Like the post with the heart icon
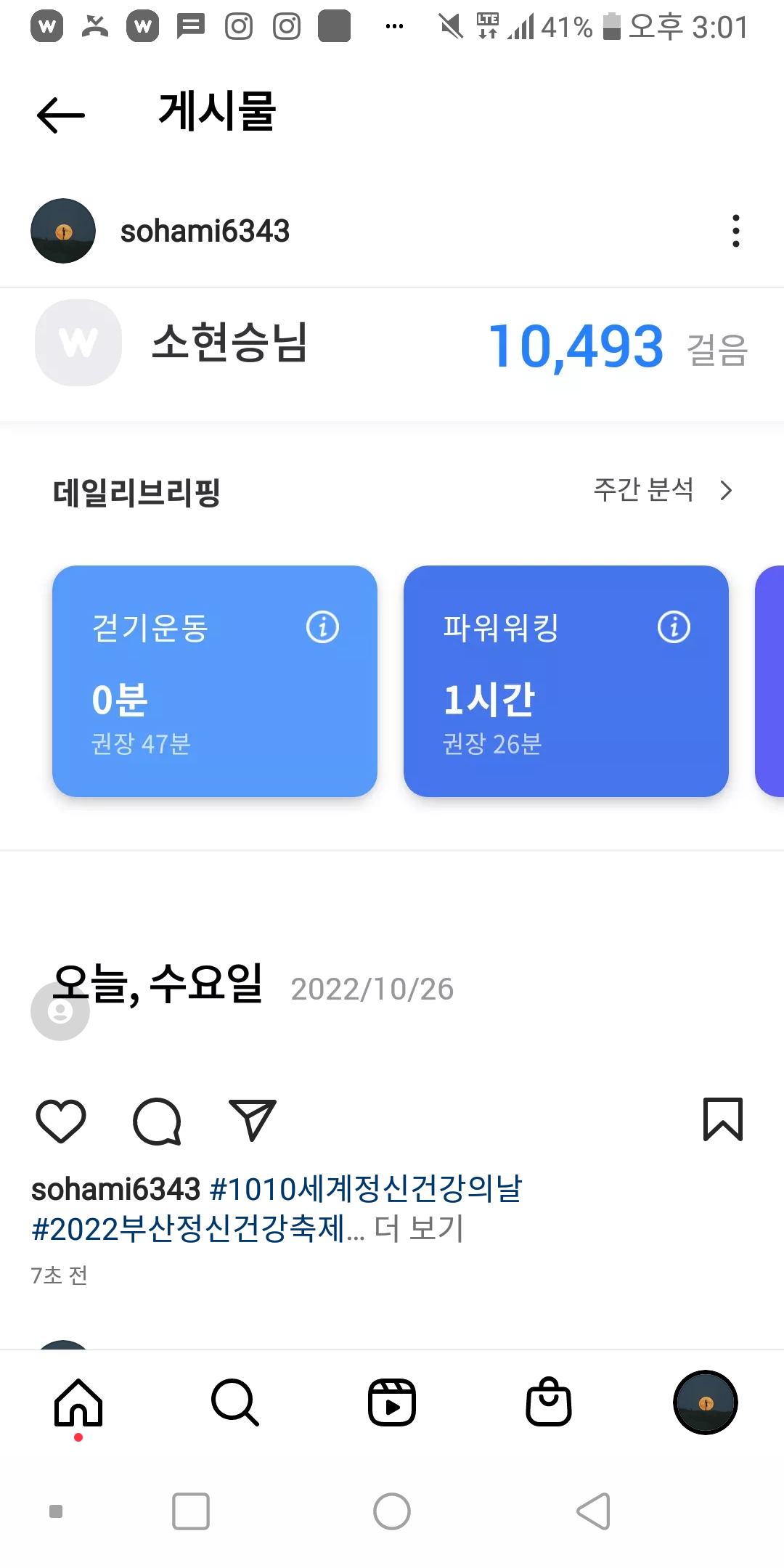This screenshot has height=1568, width=784. point(61,1120)
